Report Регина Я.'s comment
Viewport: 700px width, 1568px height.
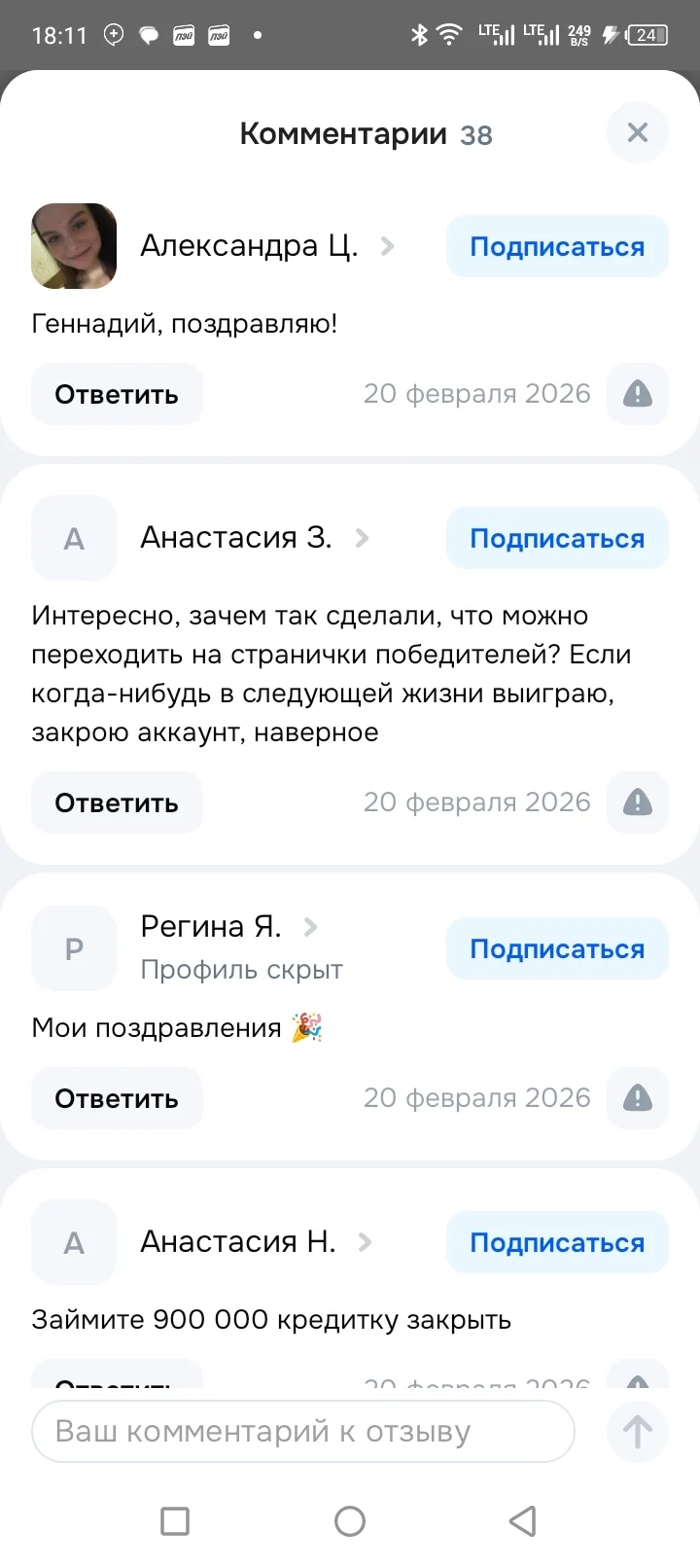[638, 1098]
